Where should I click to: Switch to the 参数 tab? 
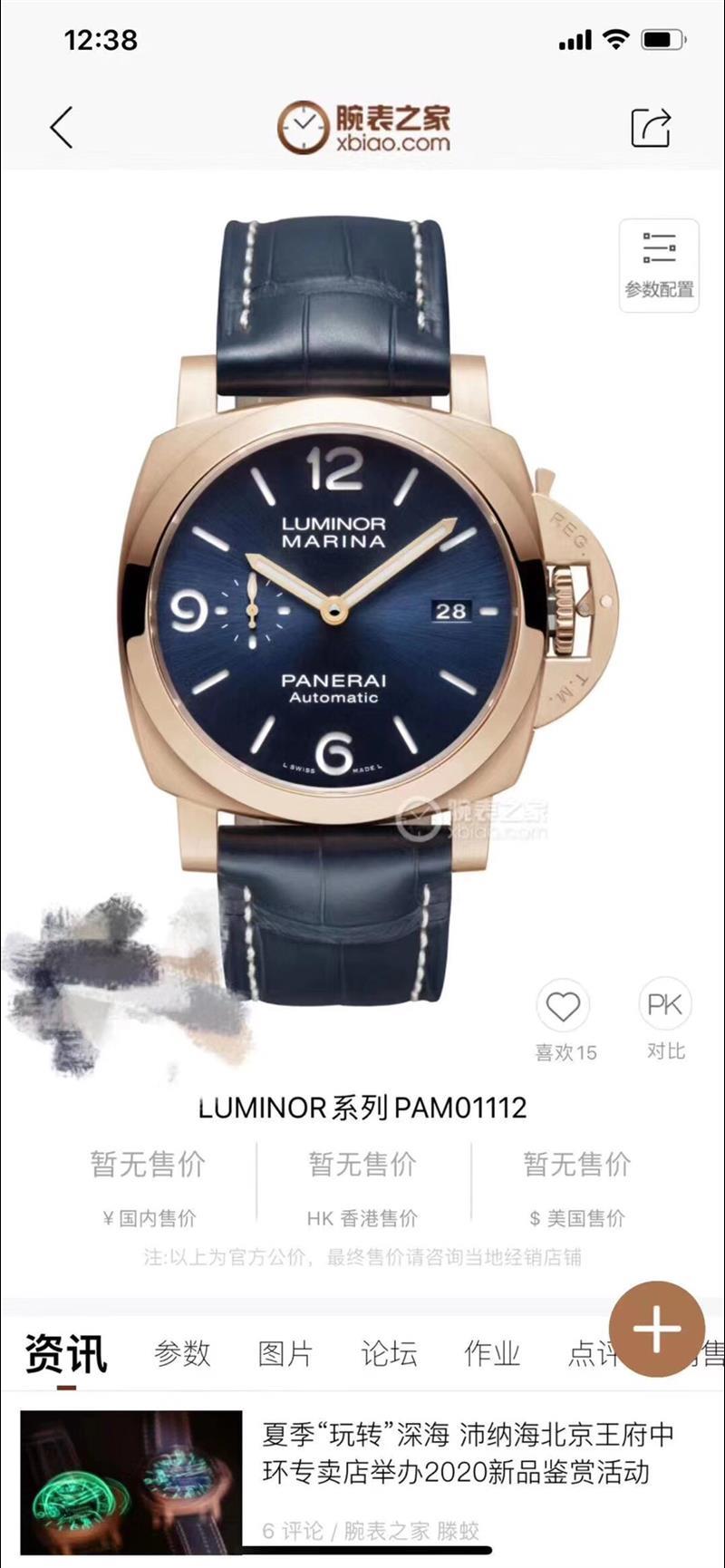pos(182,1353)
